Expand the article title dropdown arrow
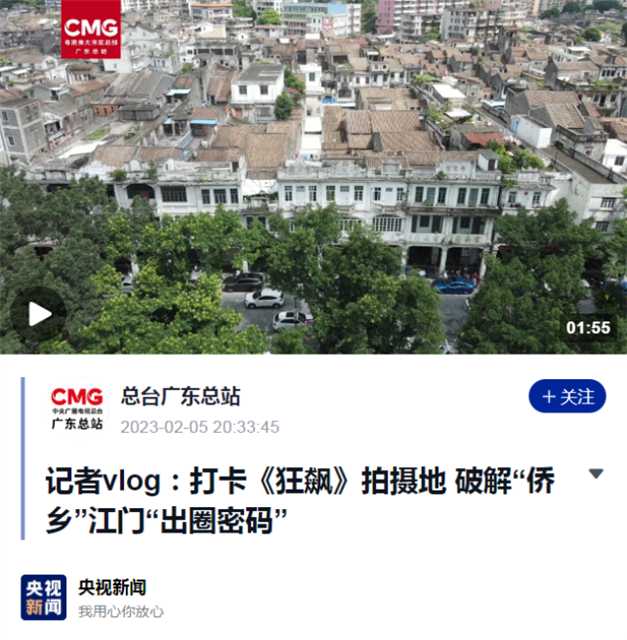 596,474
